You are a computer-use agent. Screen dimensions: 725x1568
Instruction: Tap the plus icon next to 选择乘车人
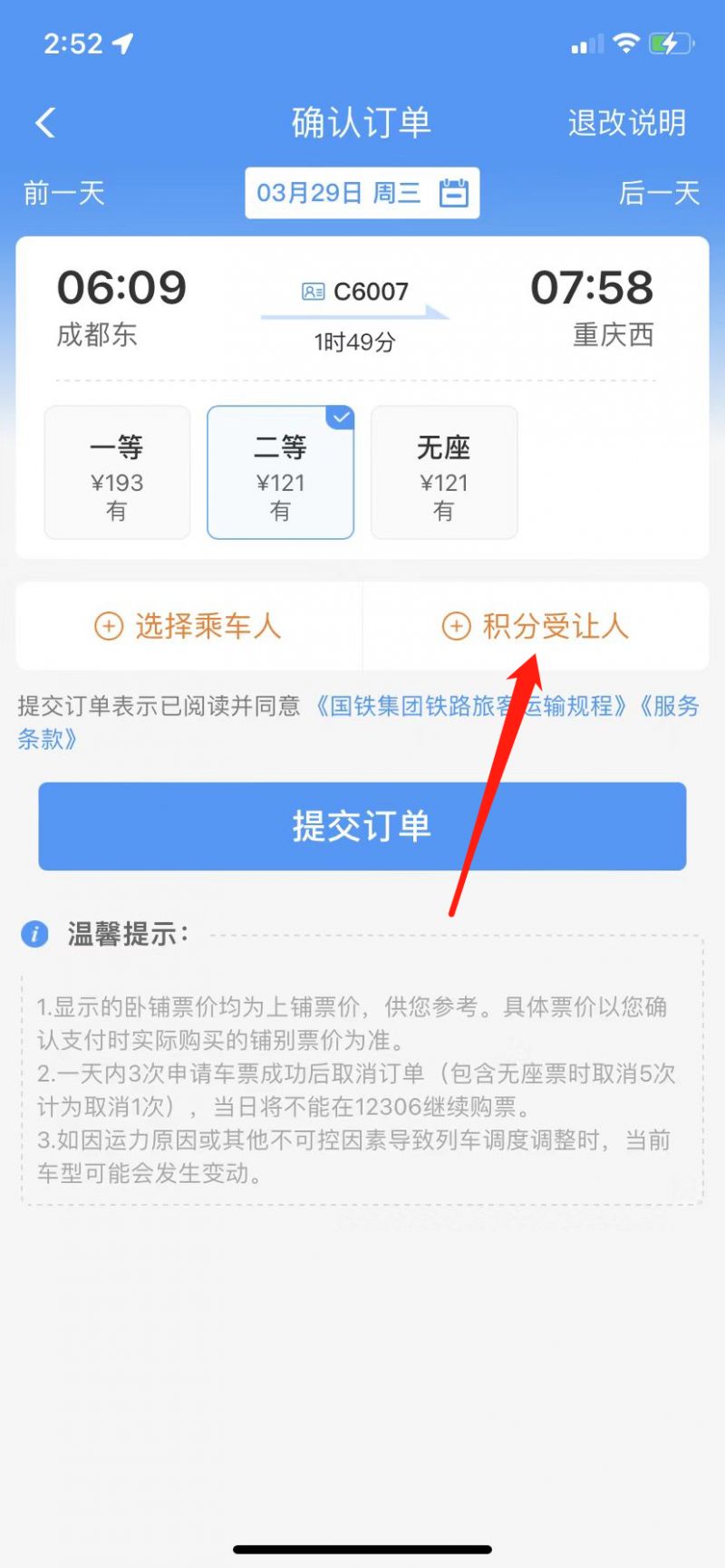click(107, 627)
